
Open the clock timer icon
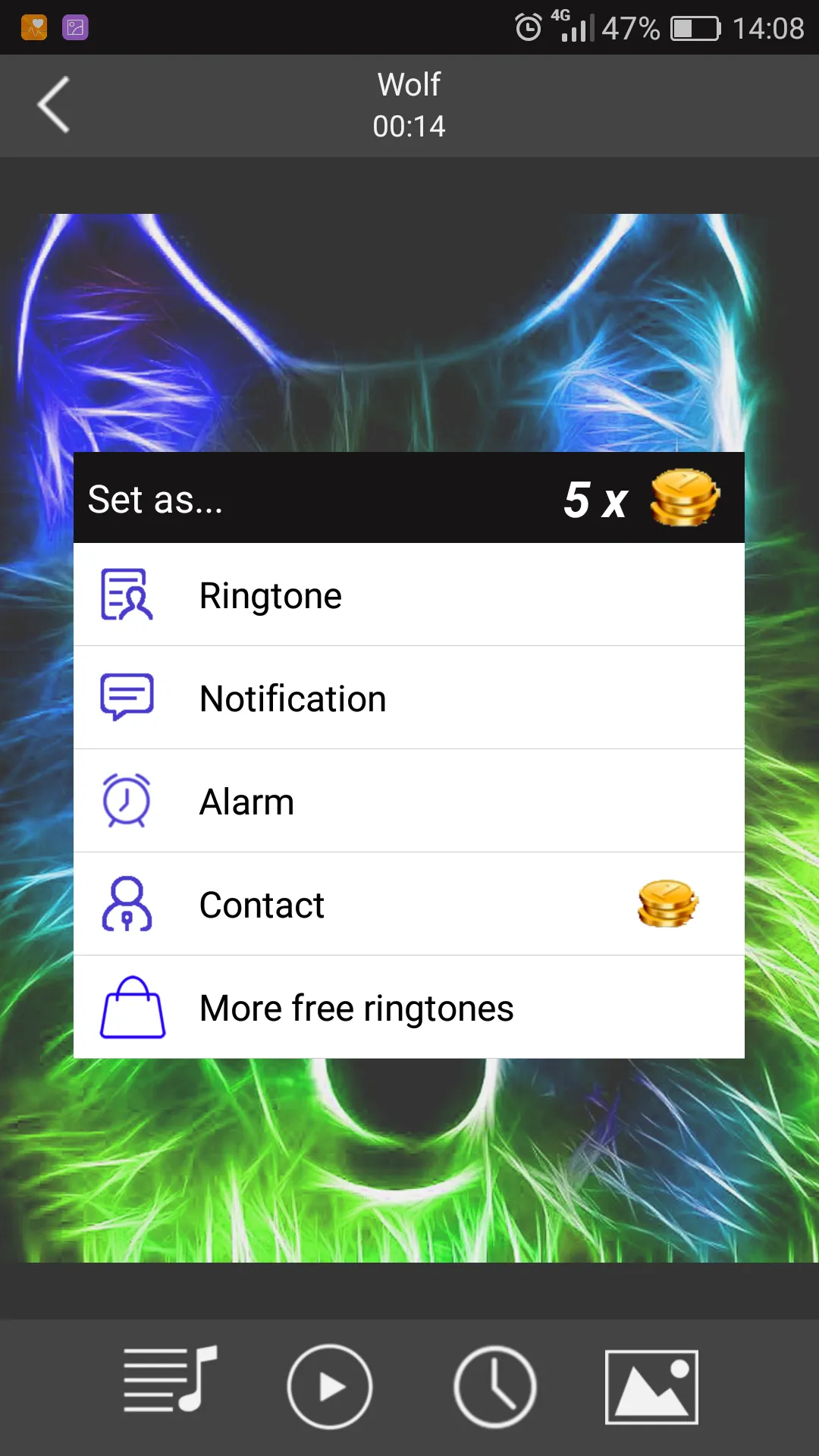coord(495,1386)
